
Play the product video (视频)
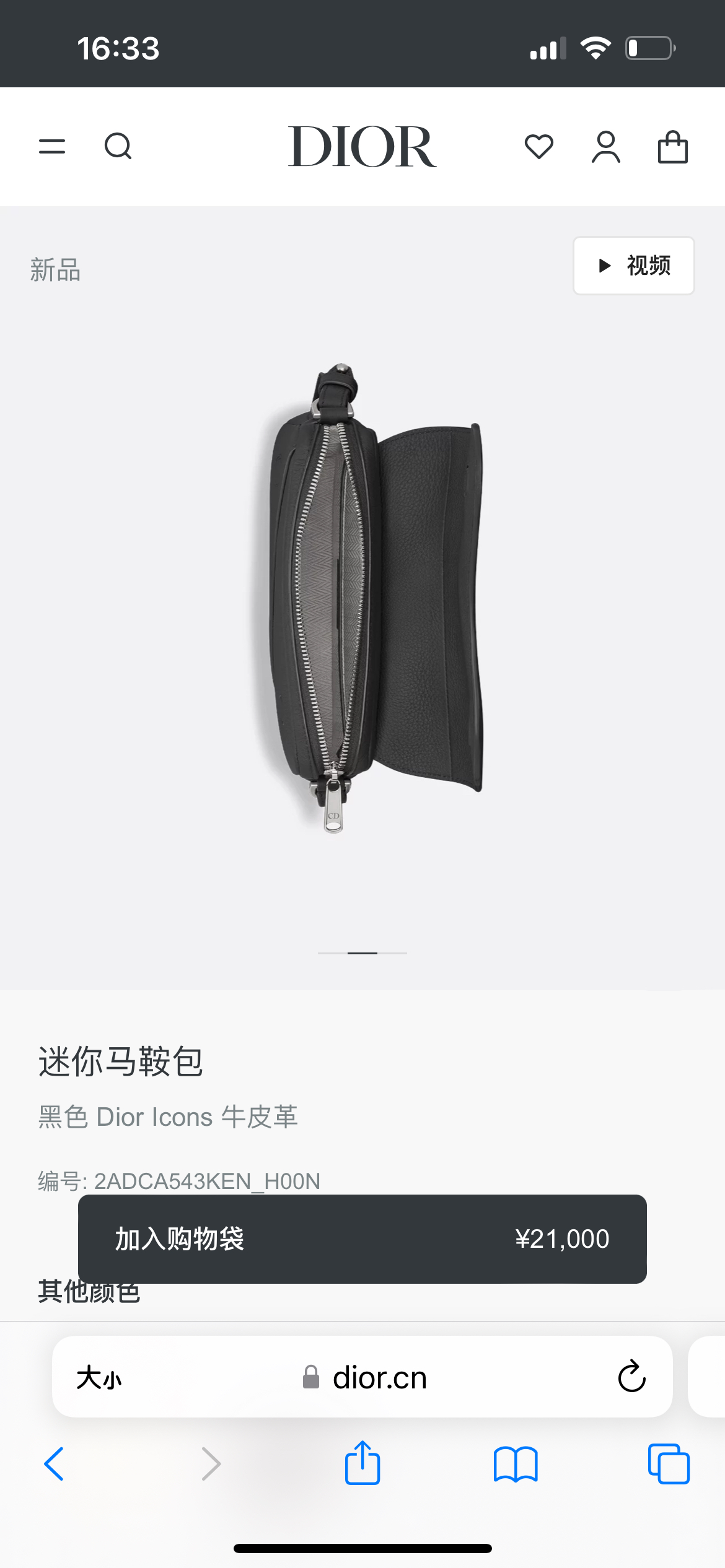[x=633, y=266]
